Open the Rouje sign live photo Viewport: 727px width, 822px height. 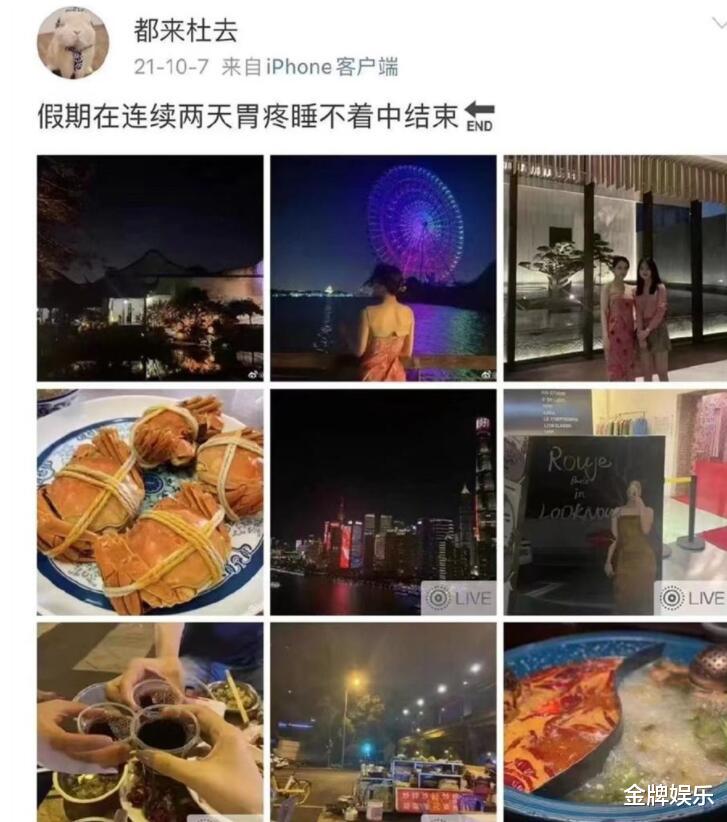coord(615,502)
